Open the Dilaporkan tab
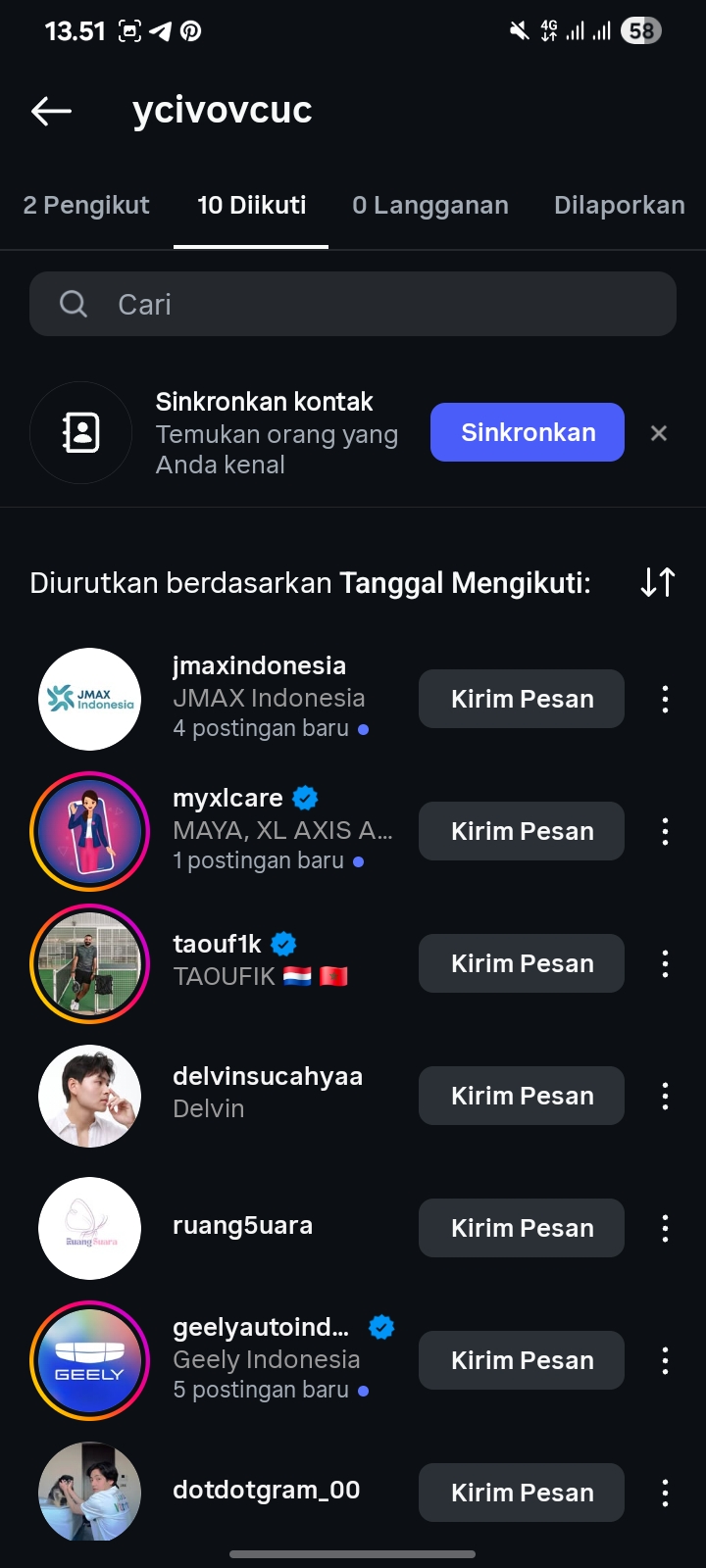Image resolution: width=706 pixels, height=1568 pixels. [619, 205]
